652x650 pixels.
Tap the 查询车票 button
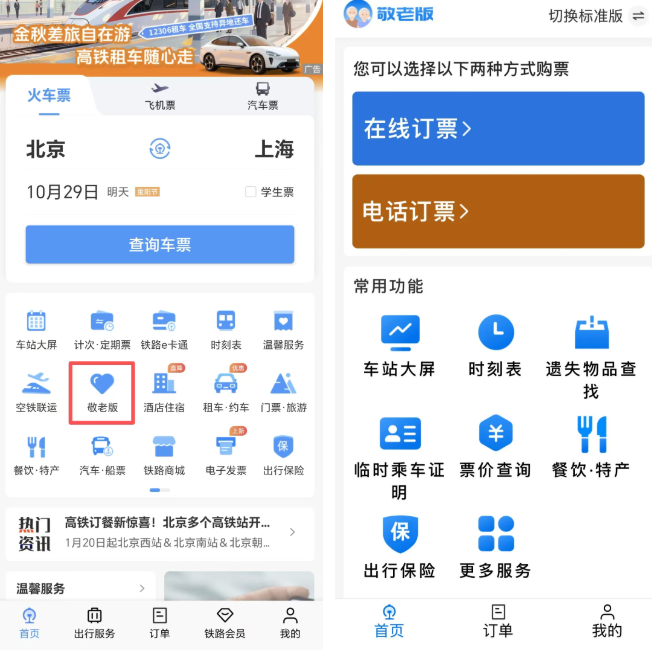160,245
